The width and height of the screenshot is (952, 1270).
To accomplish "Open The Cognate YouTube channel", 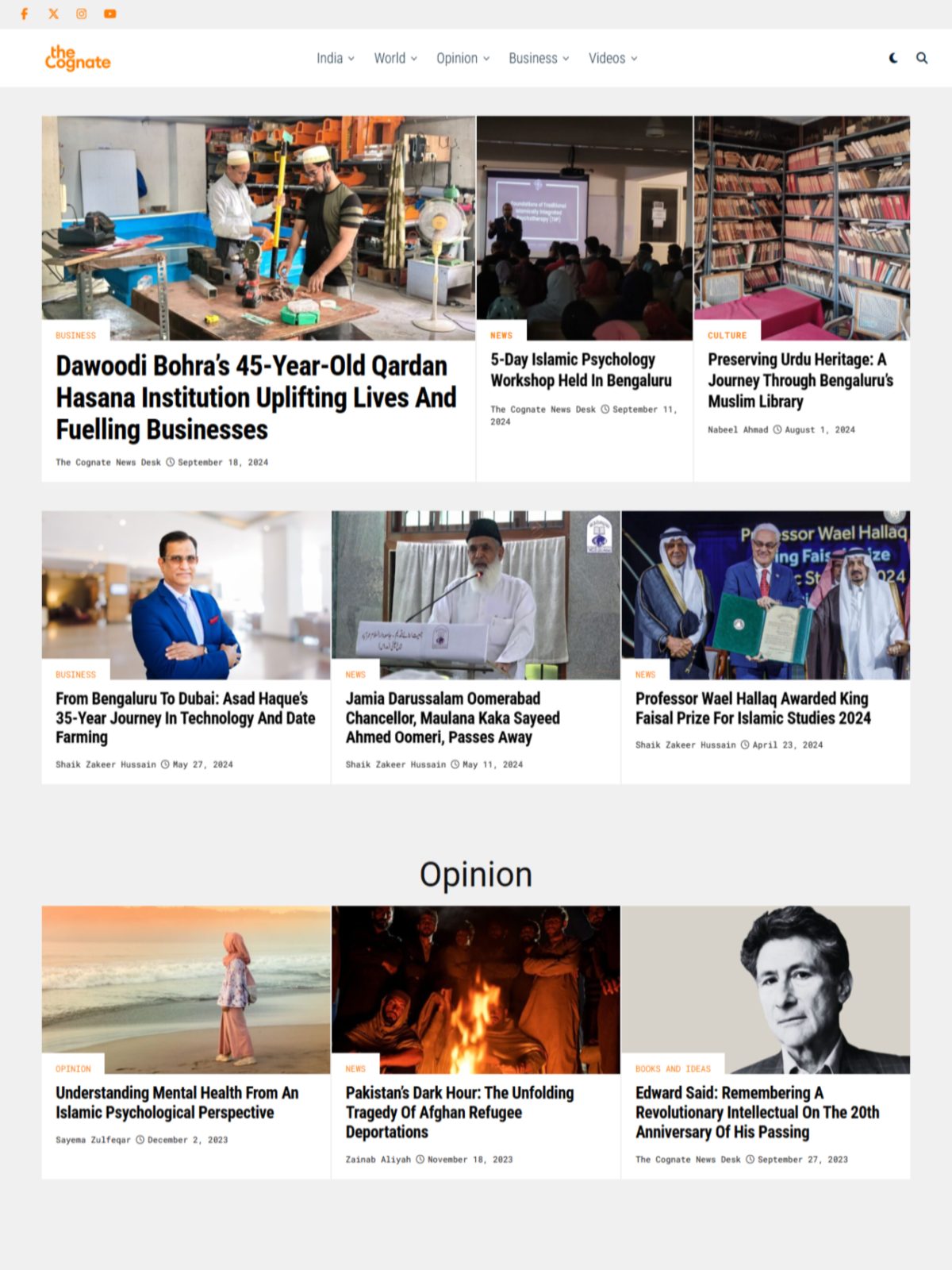I will click(110, 13).
